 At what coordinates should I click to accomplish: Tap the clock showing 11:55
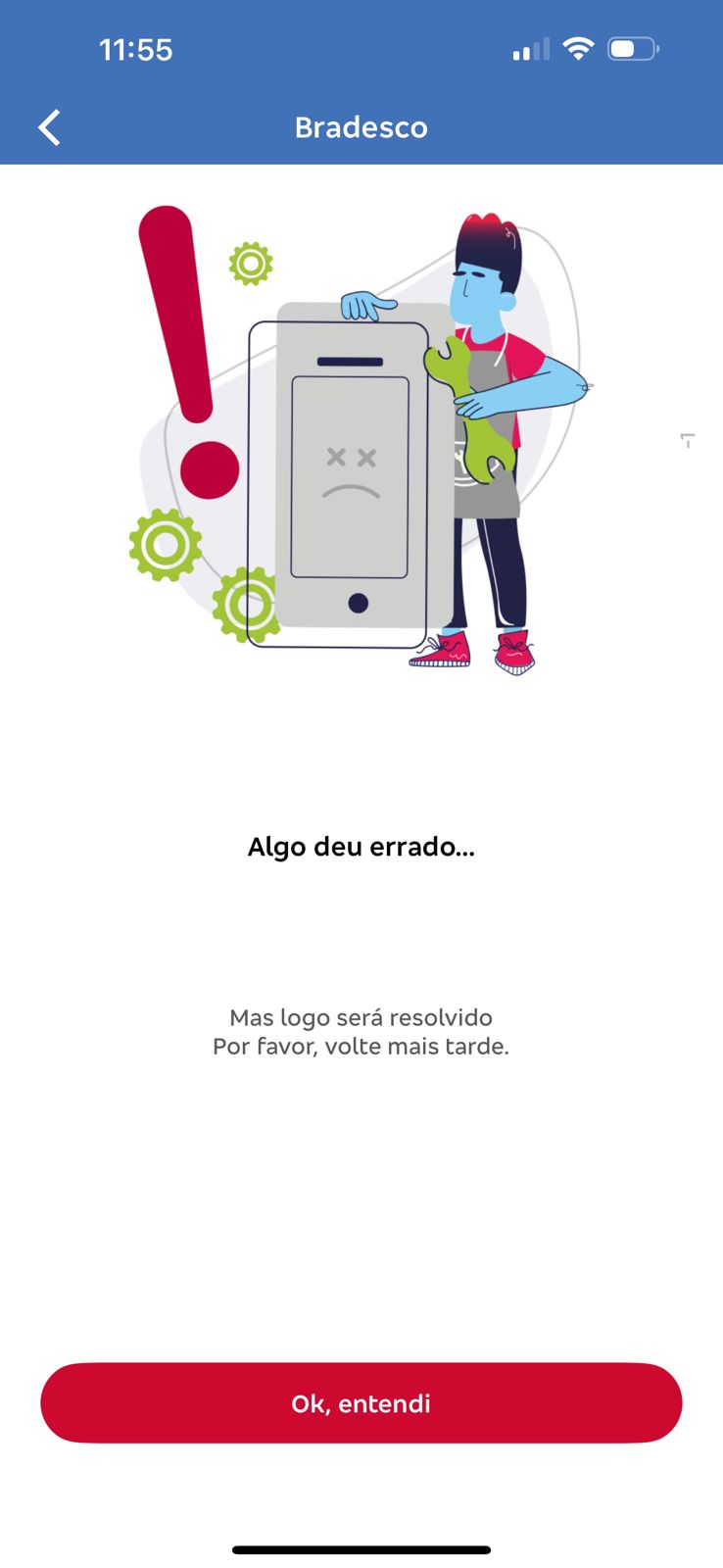point(137,48)
